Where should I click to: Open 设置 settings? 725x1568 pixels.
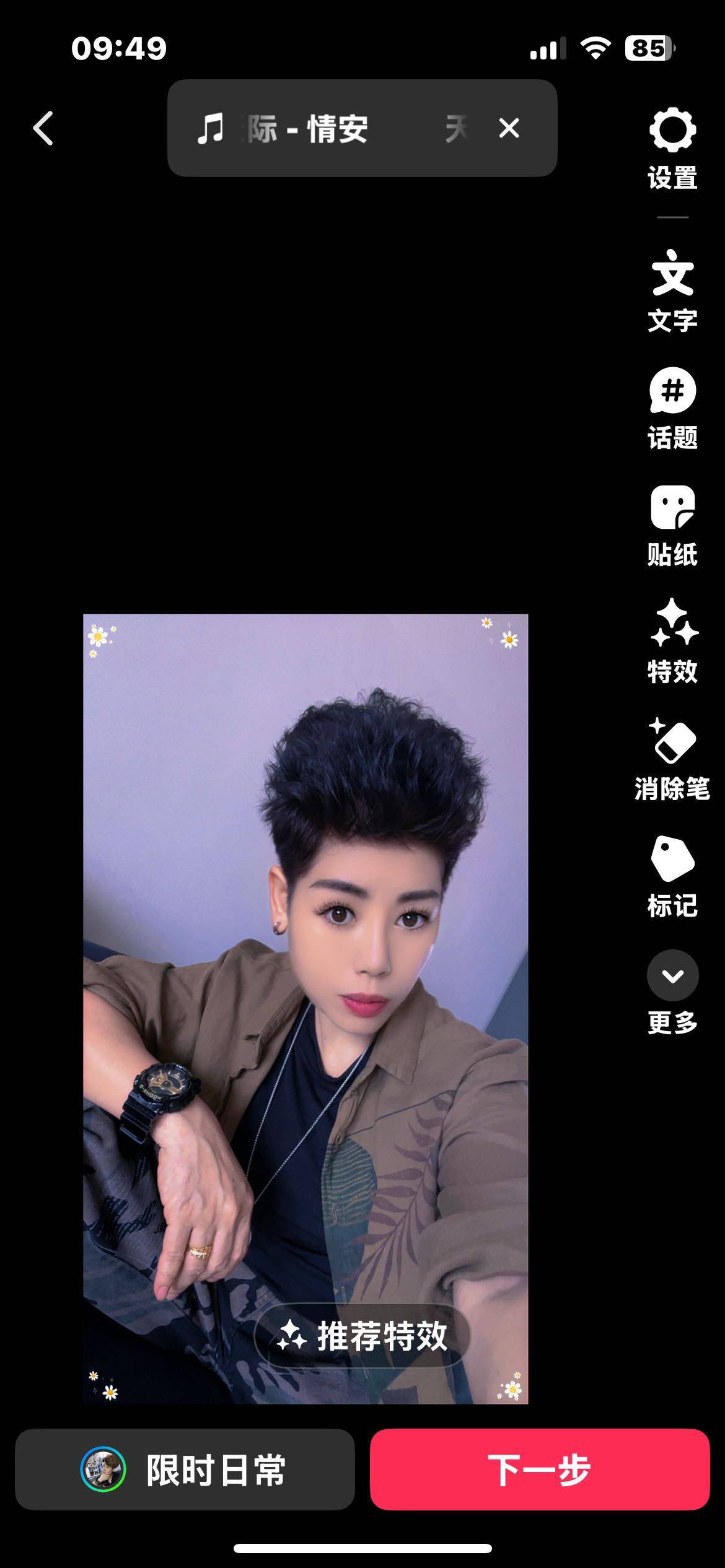(x=672, y=149)
